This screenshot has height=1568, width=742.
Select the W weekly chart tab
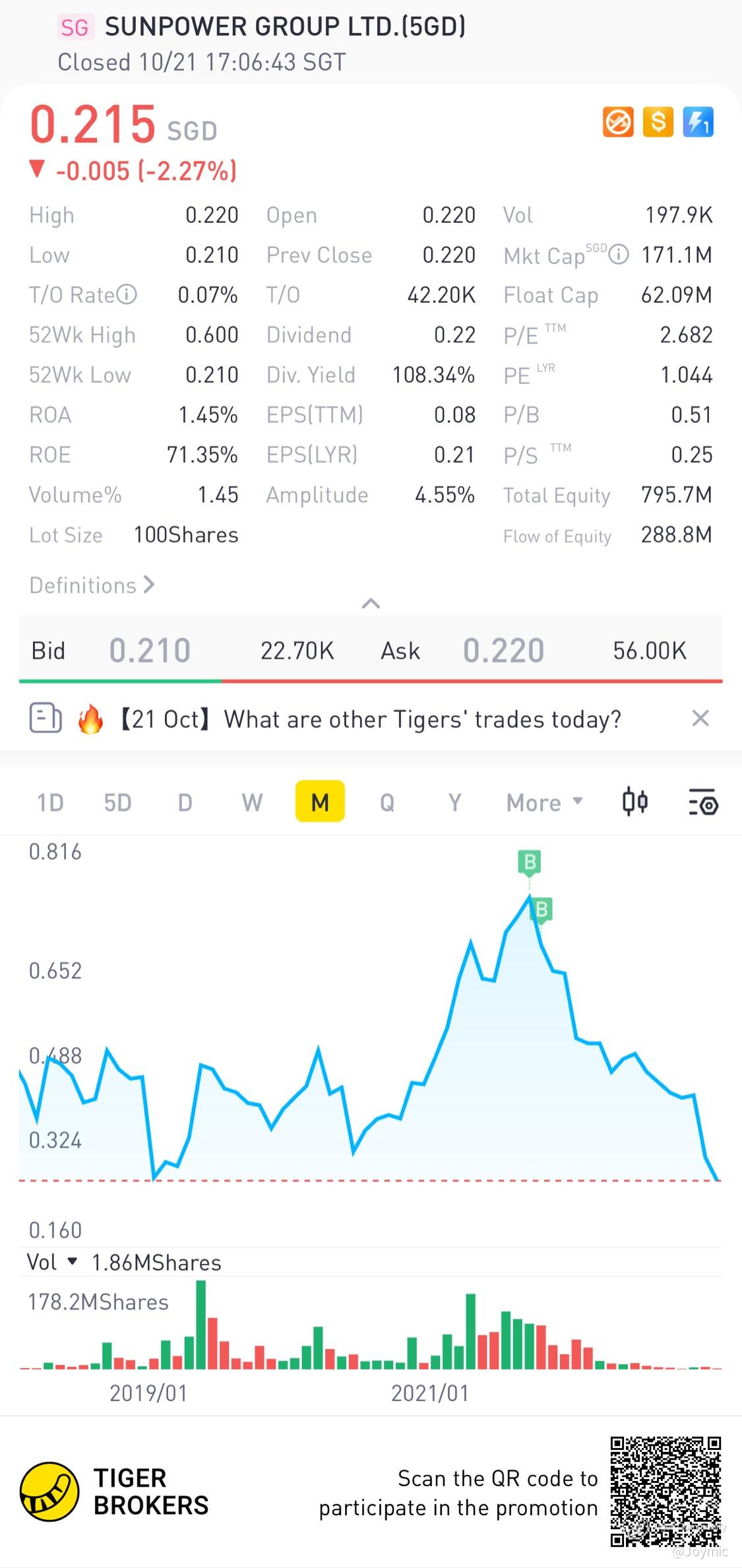tap(252, 802)
